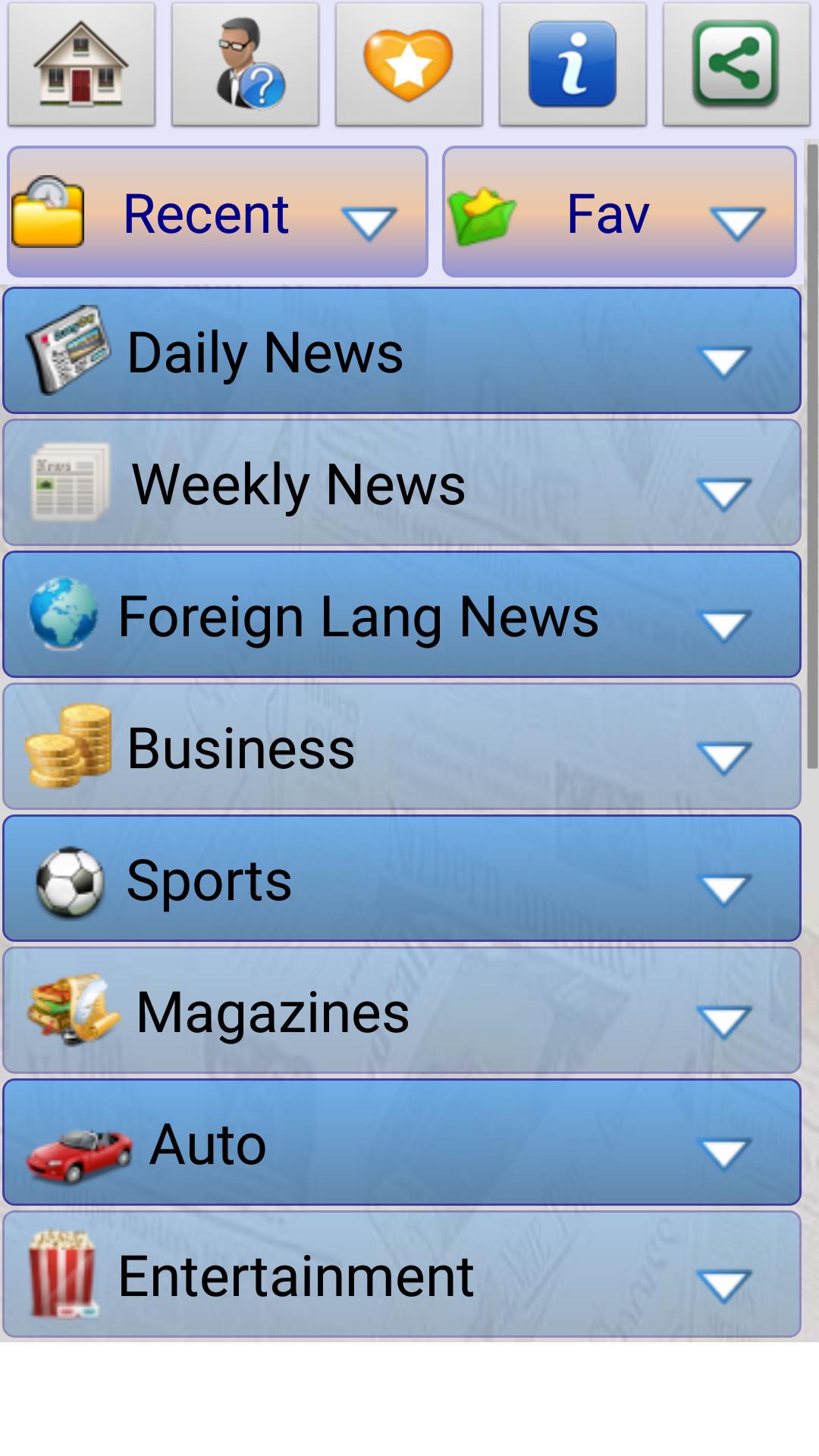
Task: Expand the Business category
Action: (402, 747)
